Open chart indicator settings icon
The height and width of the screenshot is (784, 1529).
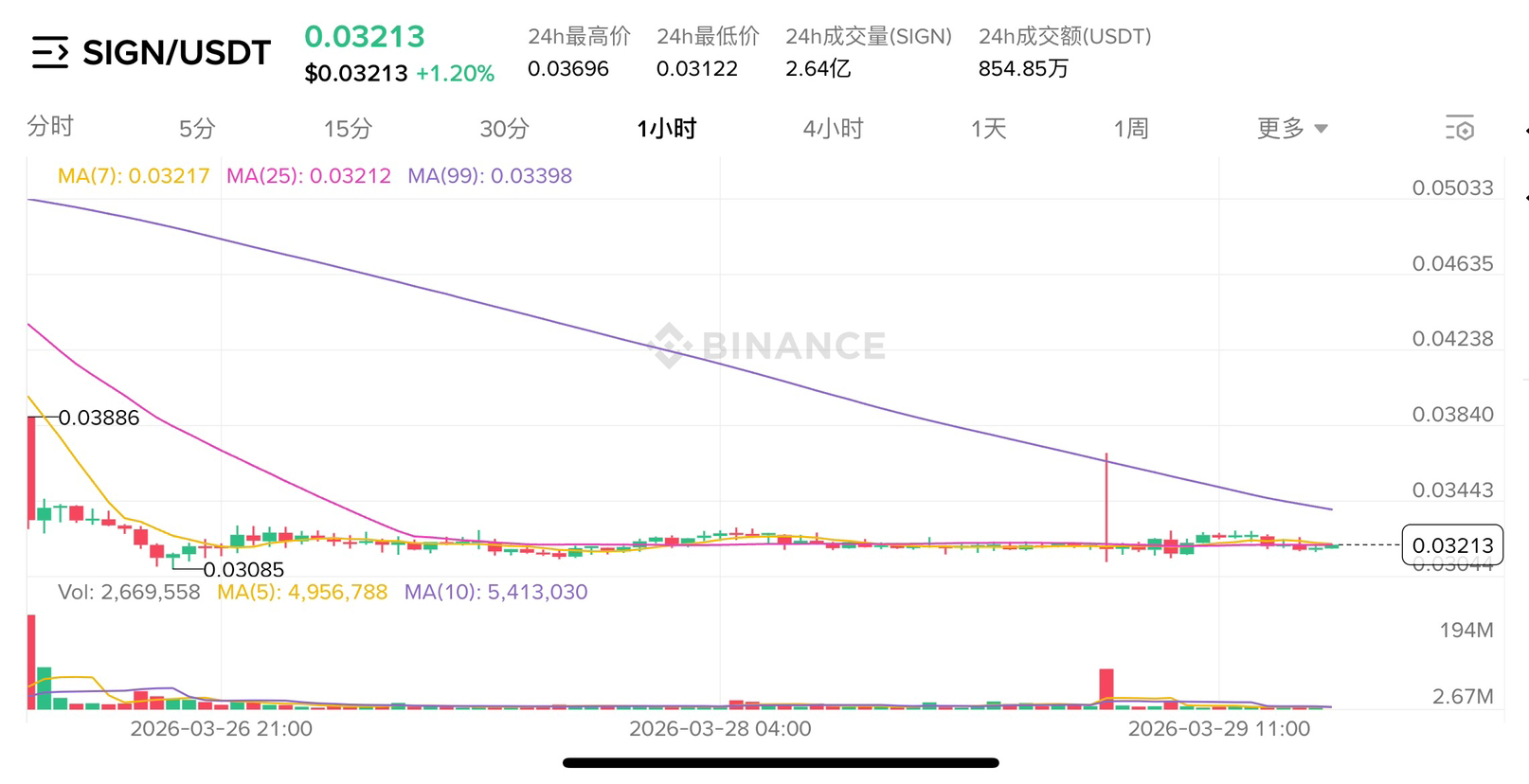pyautogui.click(x=1459, y=128)
